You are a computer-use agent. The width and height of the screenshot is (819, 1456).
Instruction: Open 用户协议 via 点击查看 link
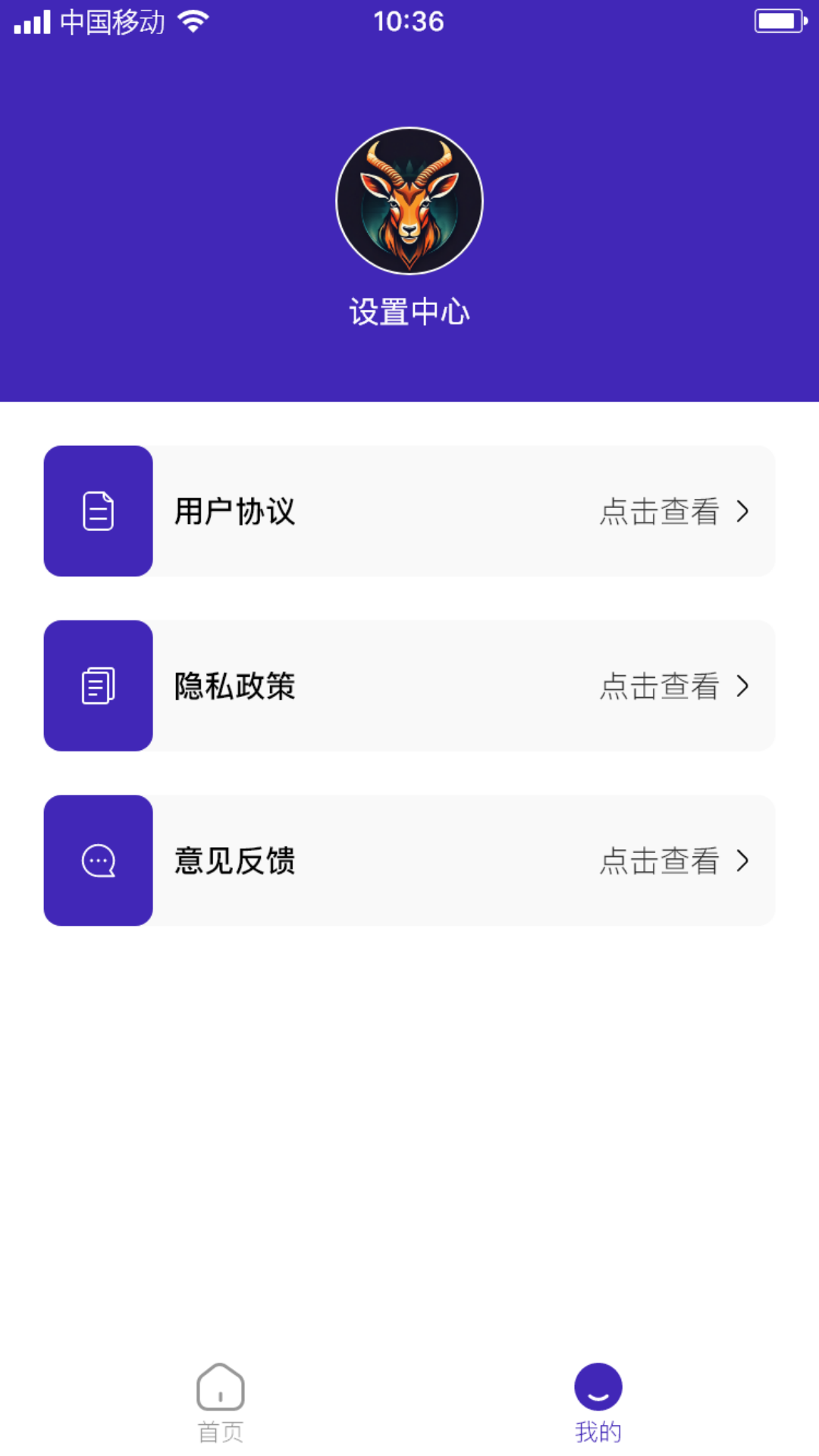[x=658, y=512]
